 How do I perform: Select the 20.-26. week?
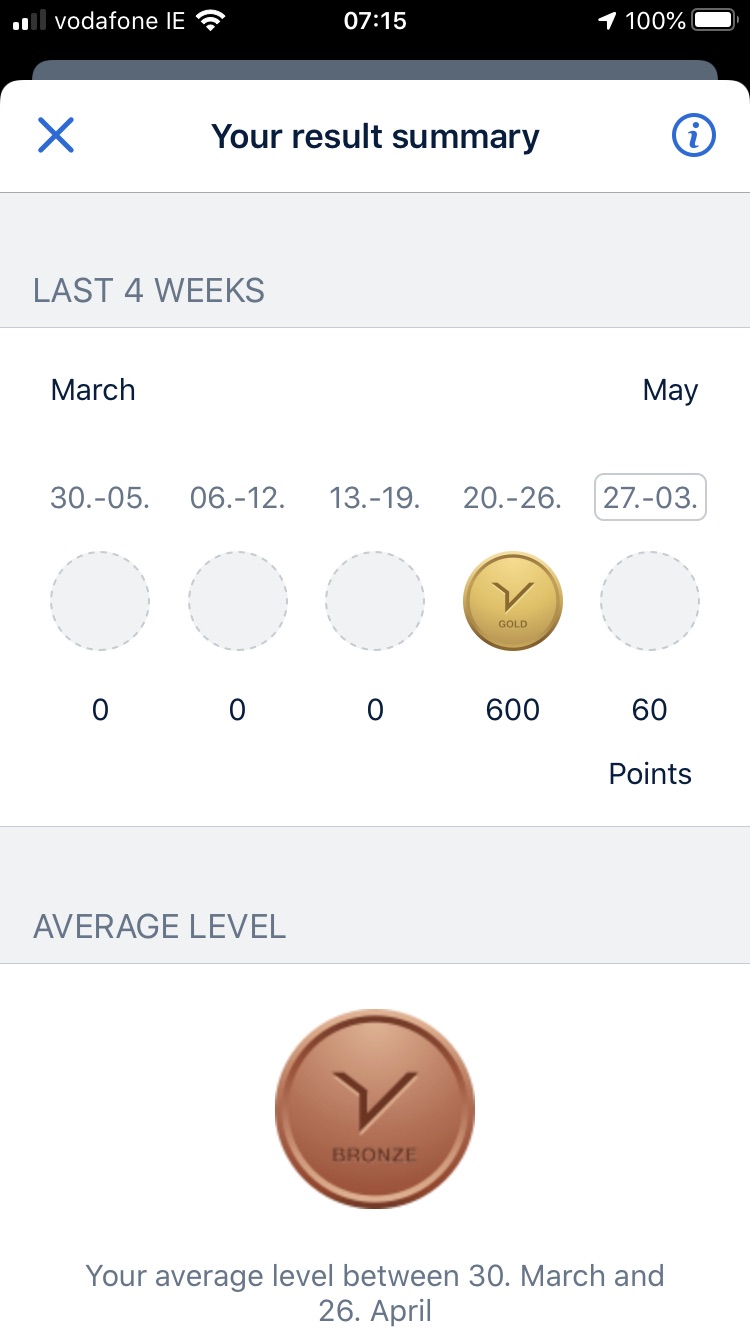(513, 497)
